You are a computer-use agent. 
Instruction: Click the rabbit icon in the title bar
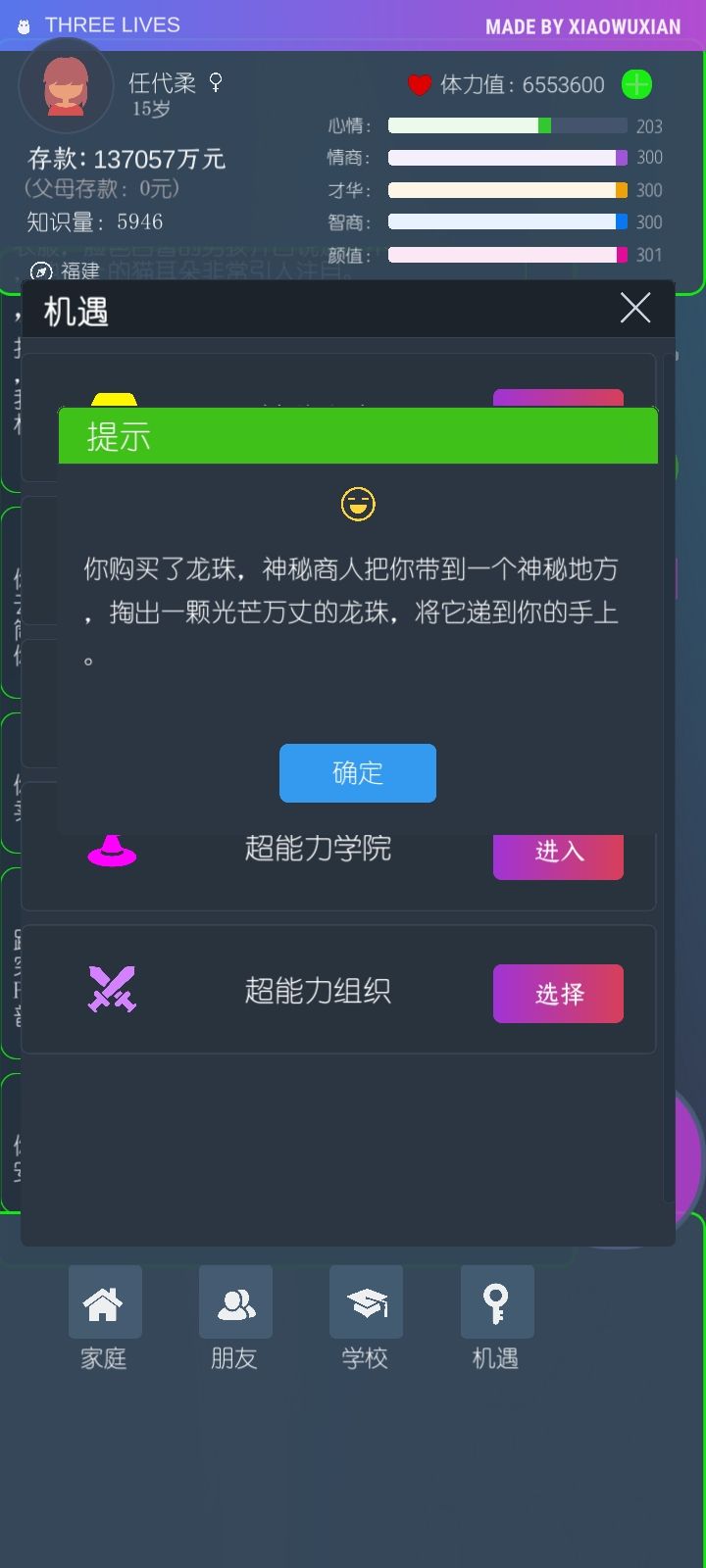pyautogui.click(x=22, y=24)
